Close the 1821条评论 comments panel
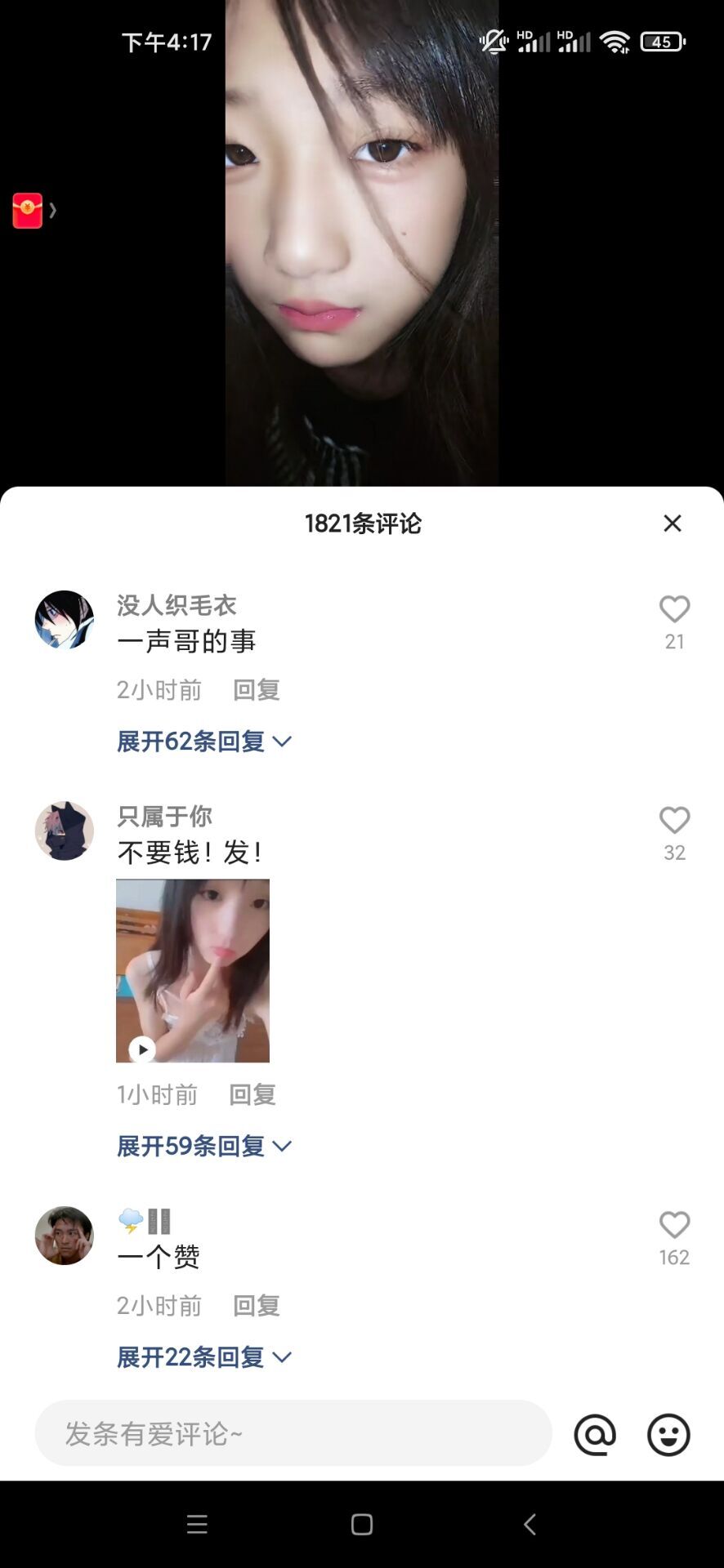Viewport: 724px width, 1568px height. [x=672, y=523]
